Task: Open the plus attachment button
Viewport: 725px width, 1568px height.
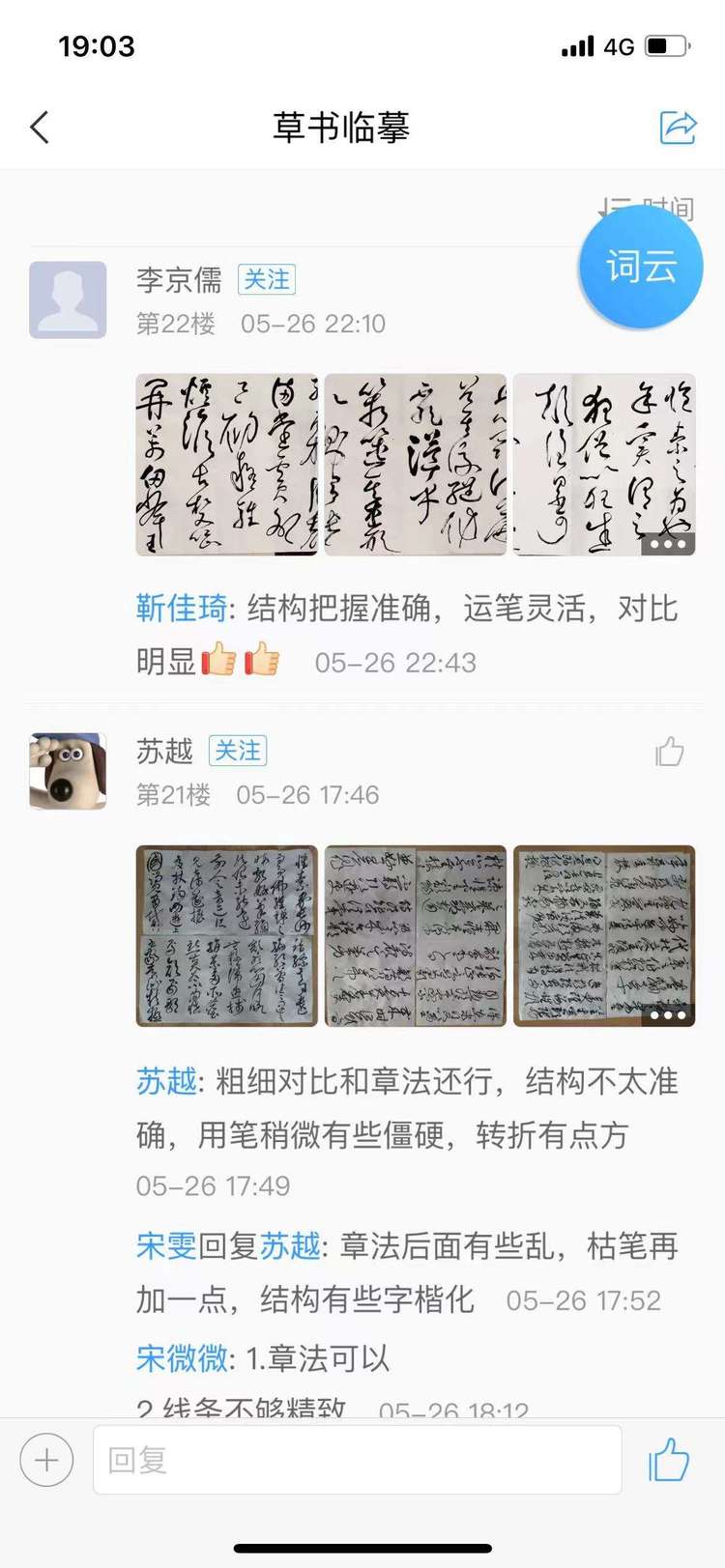Action: [x=46, y=1460]
